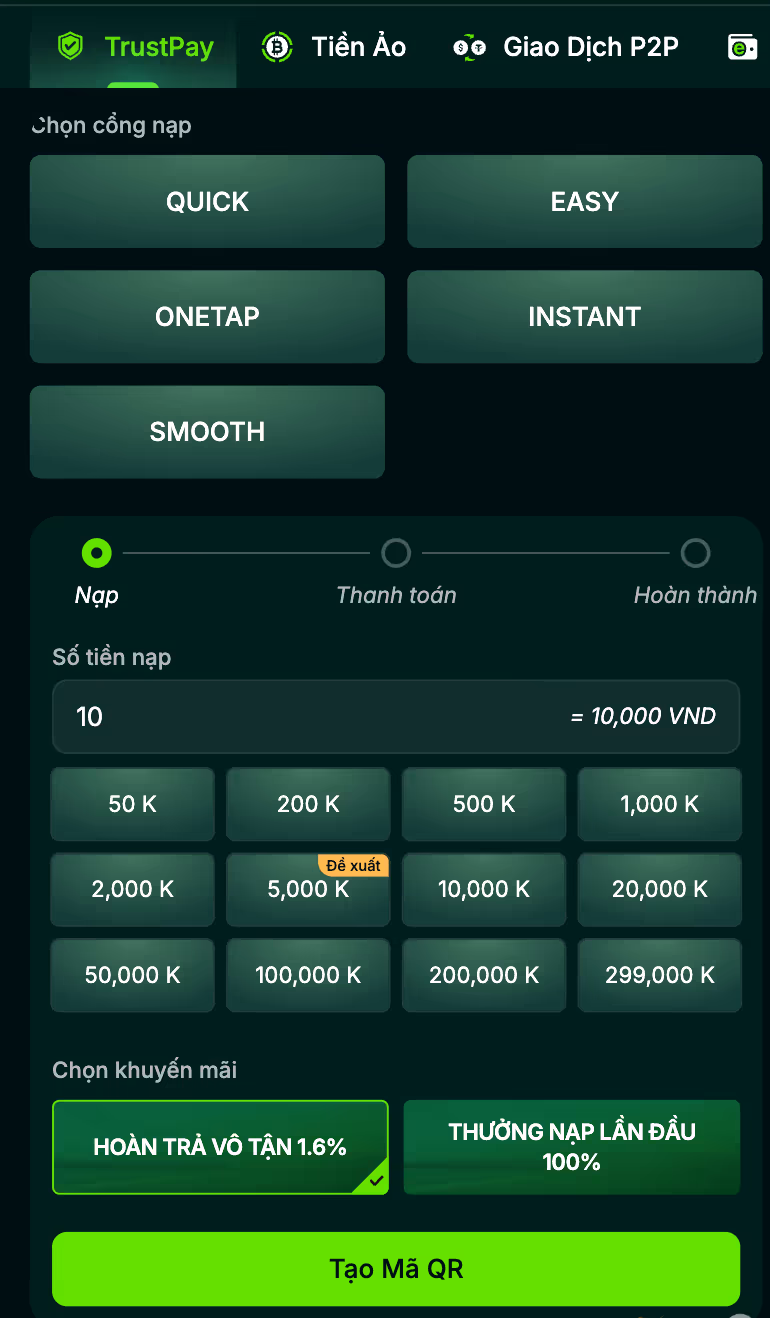Edit the deposit amount field

tap(396, 716)
